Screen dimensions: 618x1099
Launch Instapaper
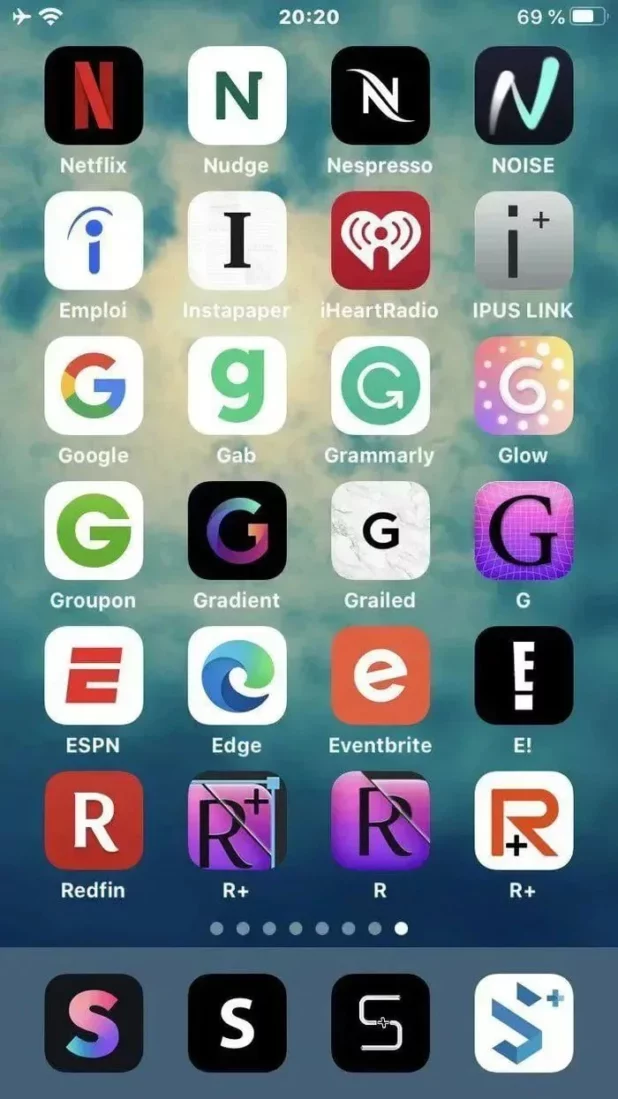237,241
